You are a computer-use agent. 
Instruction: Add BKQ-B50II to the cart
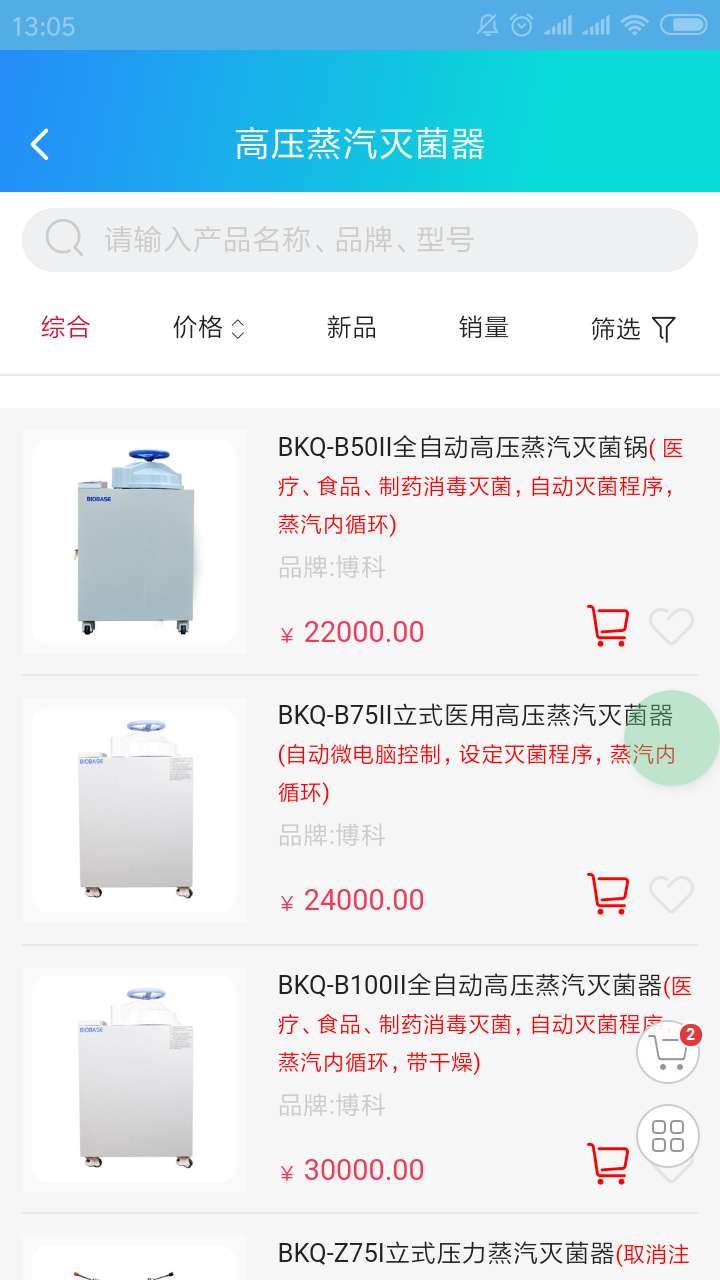[608, 626]
